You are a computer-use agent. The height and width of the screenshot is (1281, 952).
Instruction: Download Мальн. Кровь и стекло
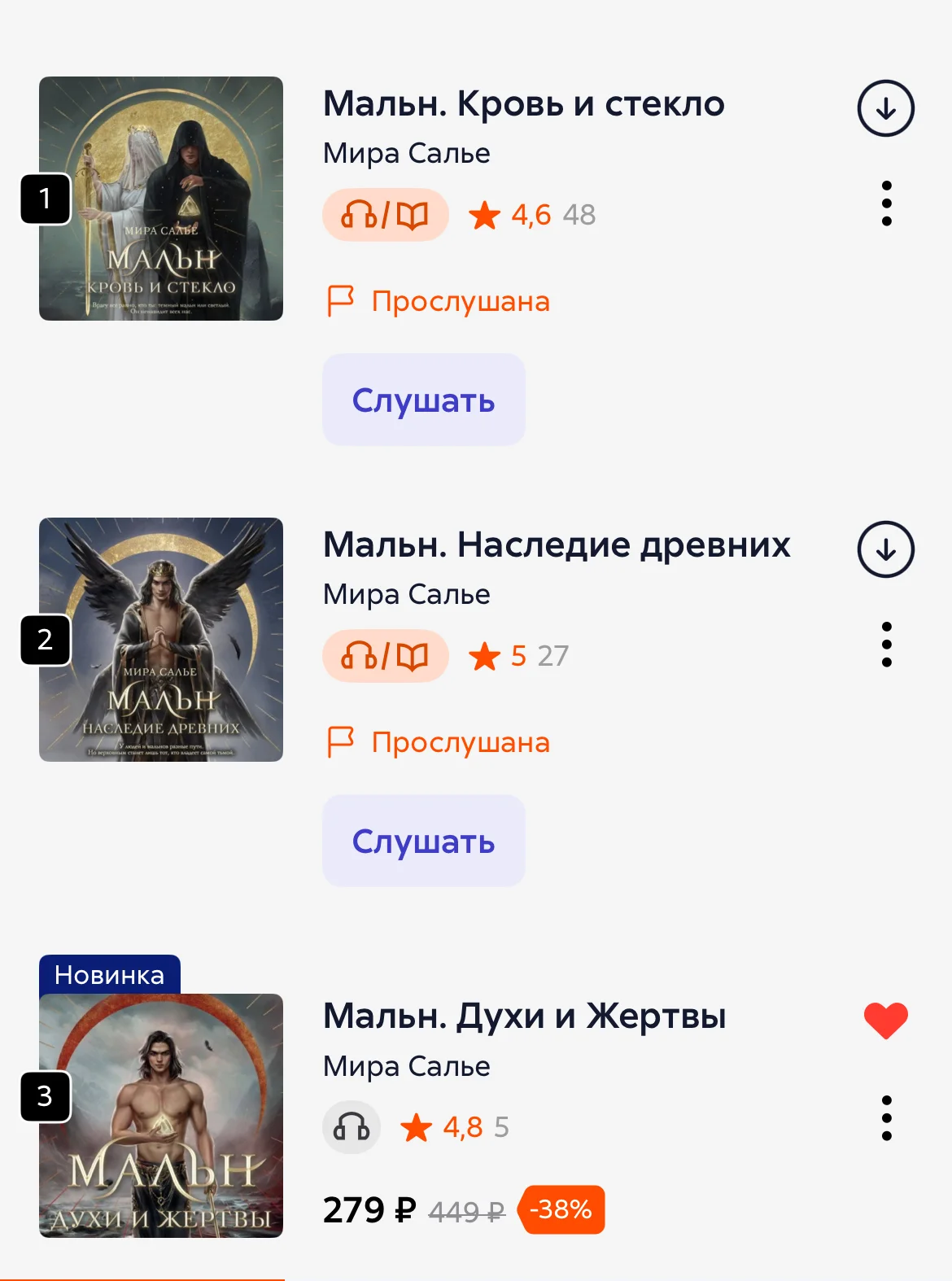885,108
